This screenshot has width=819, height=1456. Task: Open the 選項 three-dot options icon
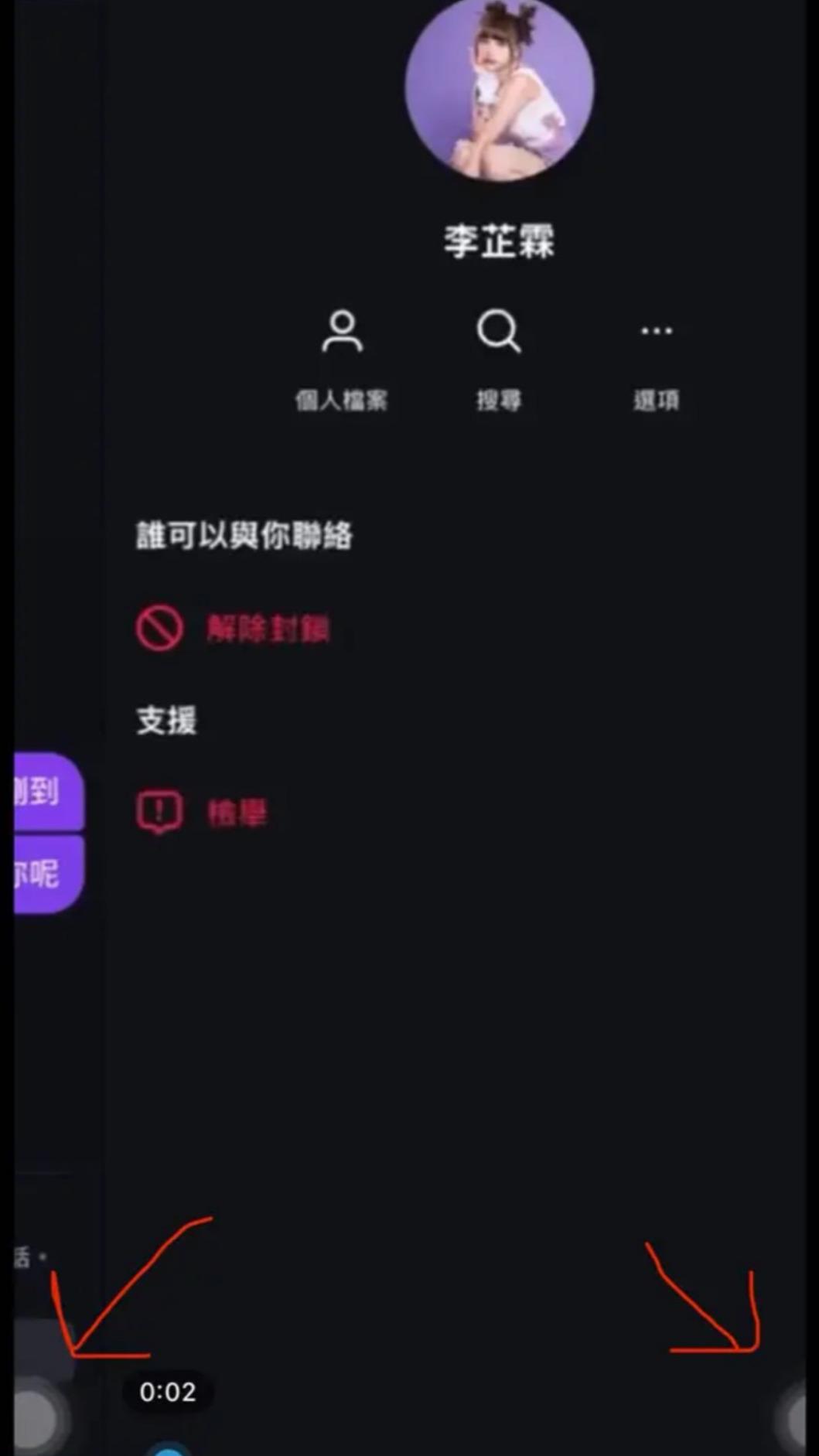[655, 331]
